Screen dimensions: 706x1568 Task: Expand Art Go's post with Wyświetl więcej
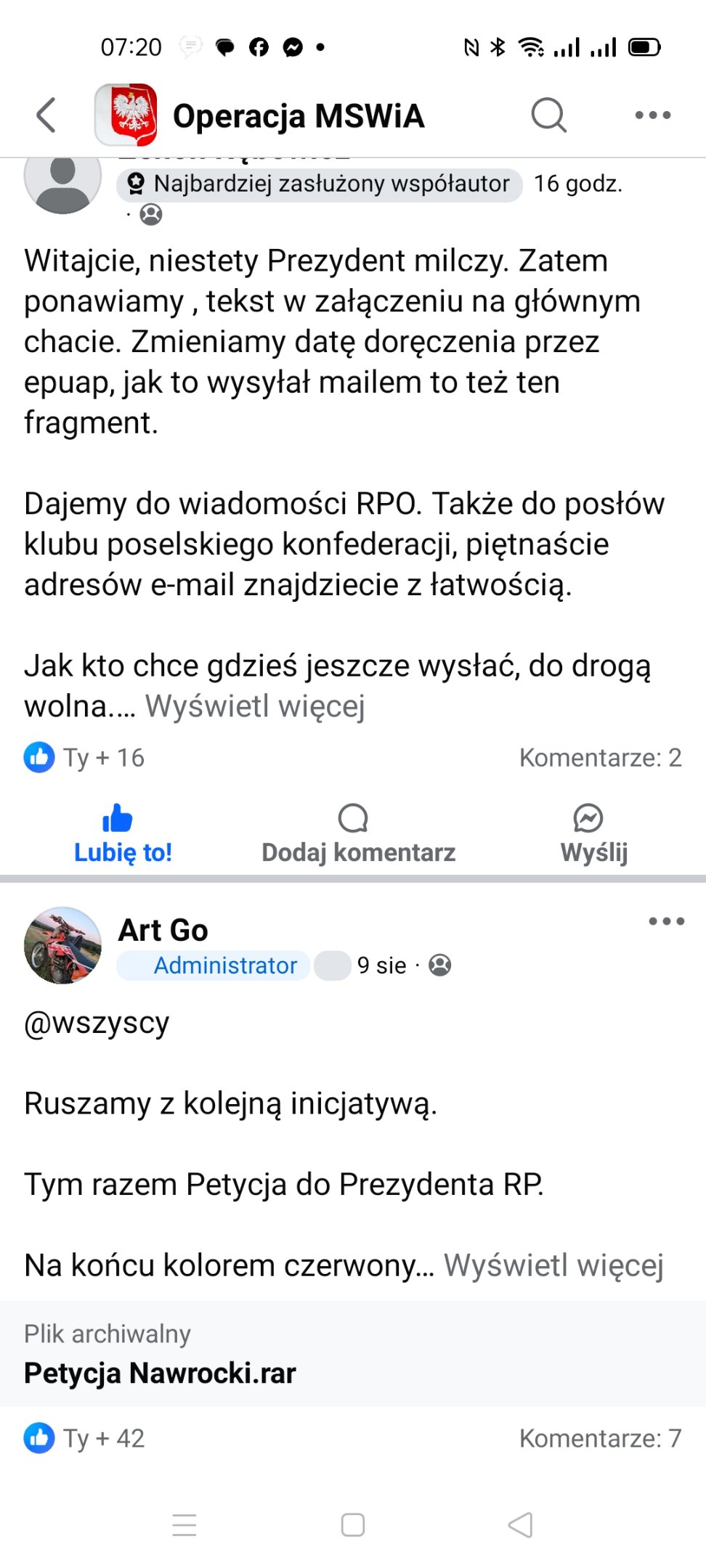(x=553, y=1265)
